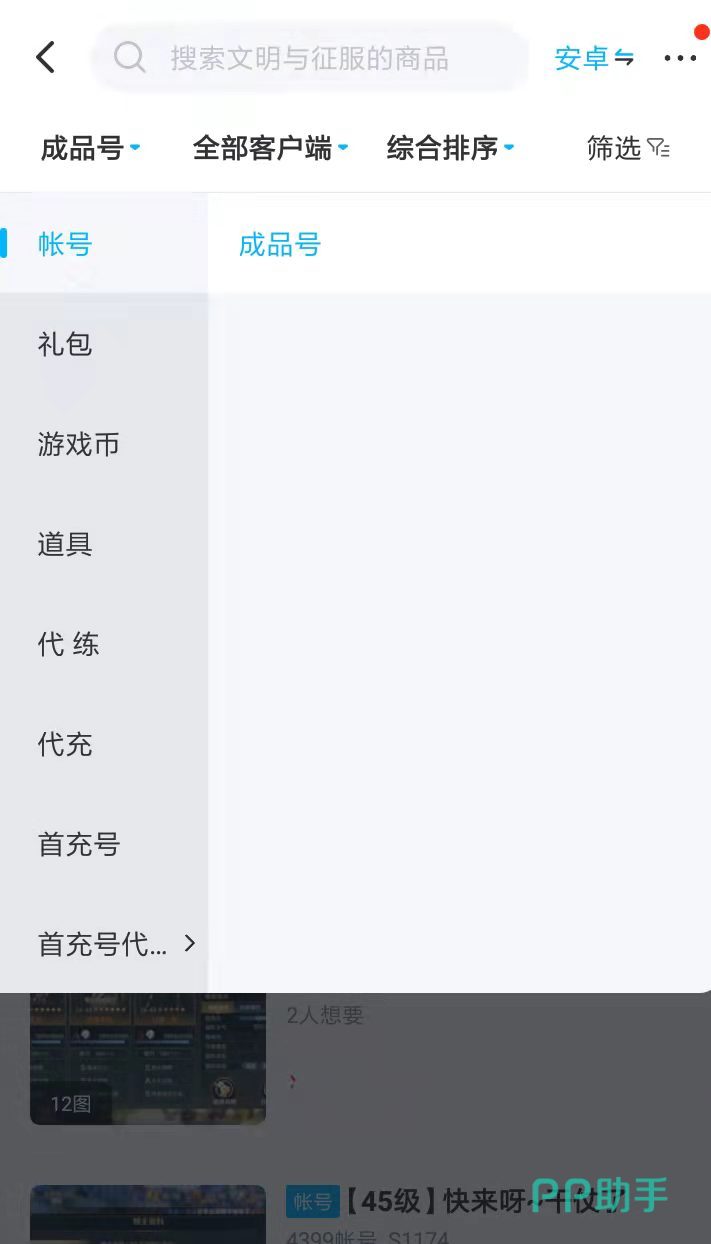The height and width of the screenshot is (1244, 711).
Task: Collapse the 成品号 category dropdown
Action: (90, 149)
